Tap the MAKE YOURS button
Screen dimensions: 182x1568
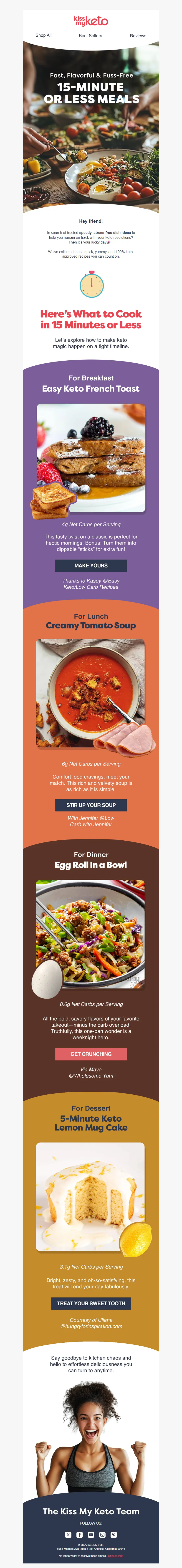pyautogui.click(x=91, y=565)
